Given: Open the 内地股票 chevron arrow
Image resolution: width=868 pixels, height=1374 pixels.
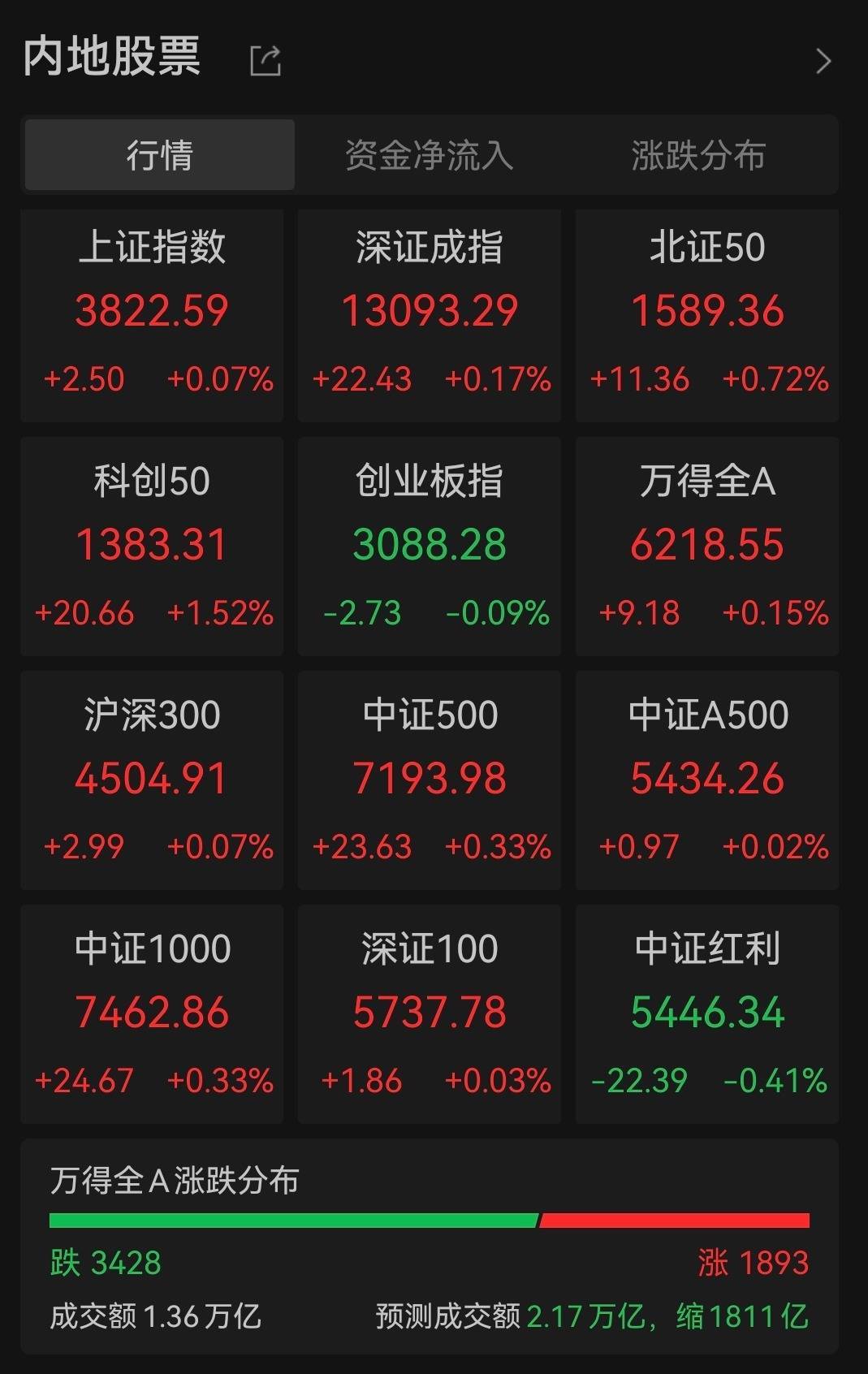Looking at the screenshot, I should pos(823,61).
